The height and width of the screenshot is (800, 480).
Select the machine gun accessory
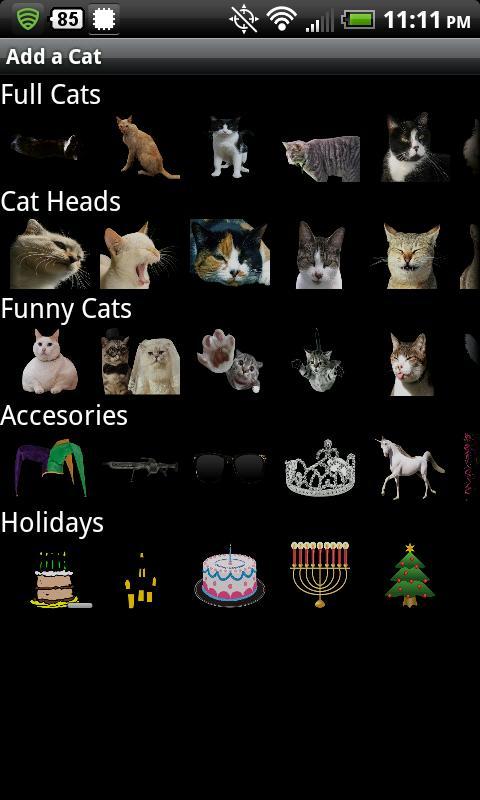[140, 467]
